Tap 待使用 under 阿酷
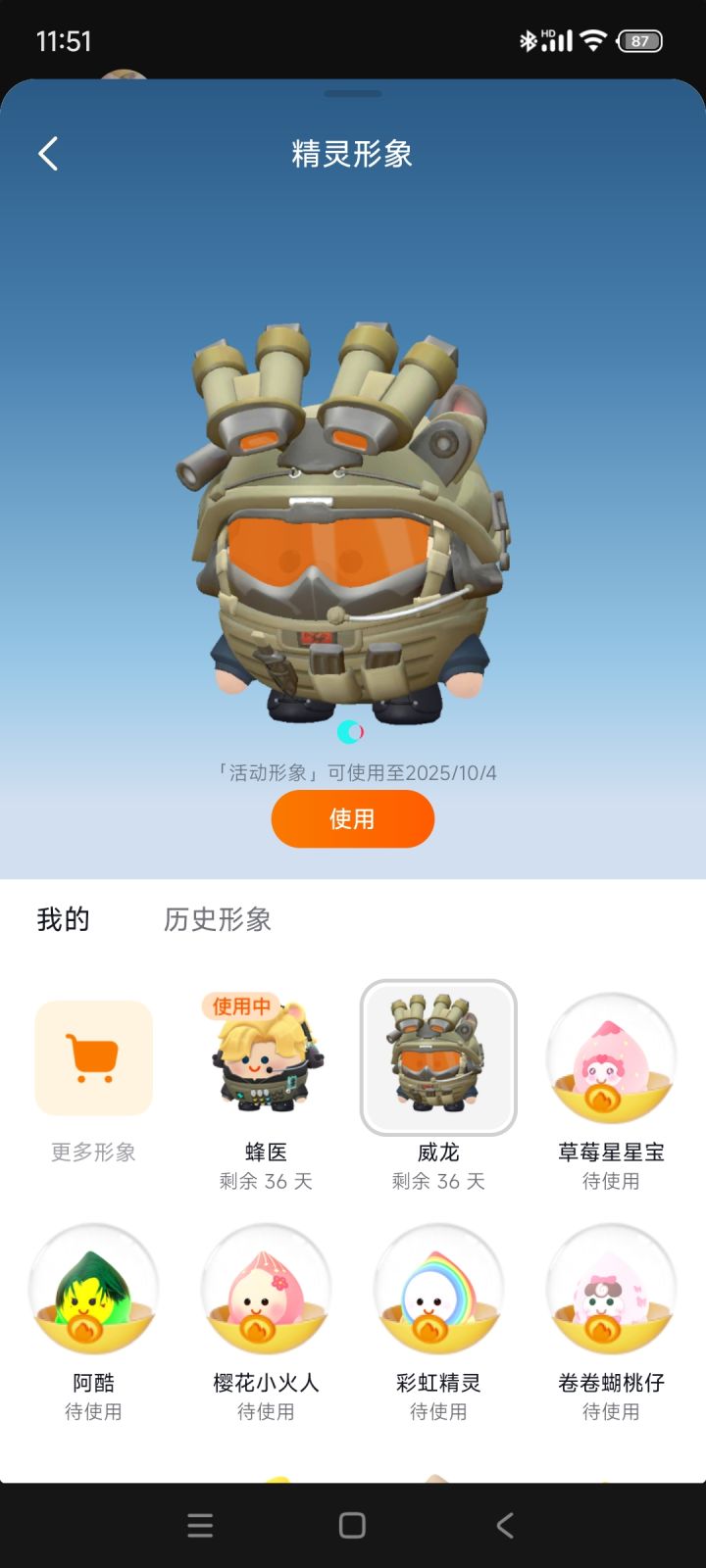 pos(93,1411)
